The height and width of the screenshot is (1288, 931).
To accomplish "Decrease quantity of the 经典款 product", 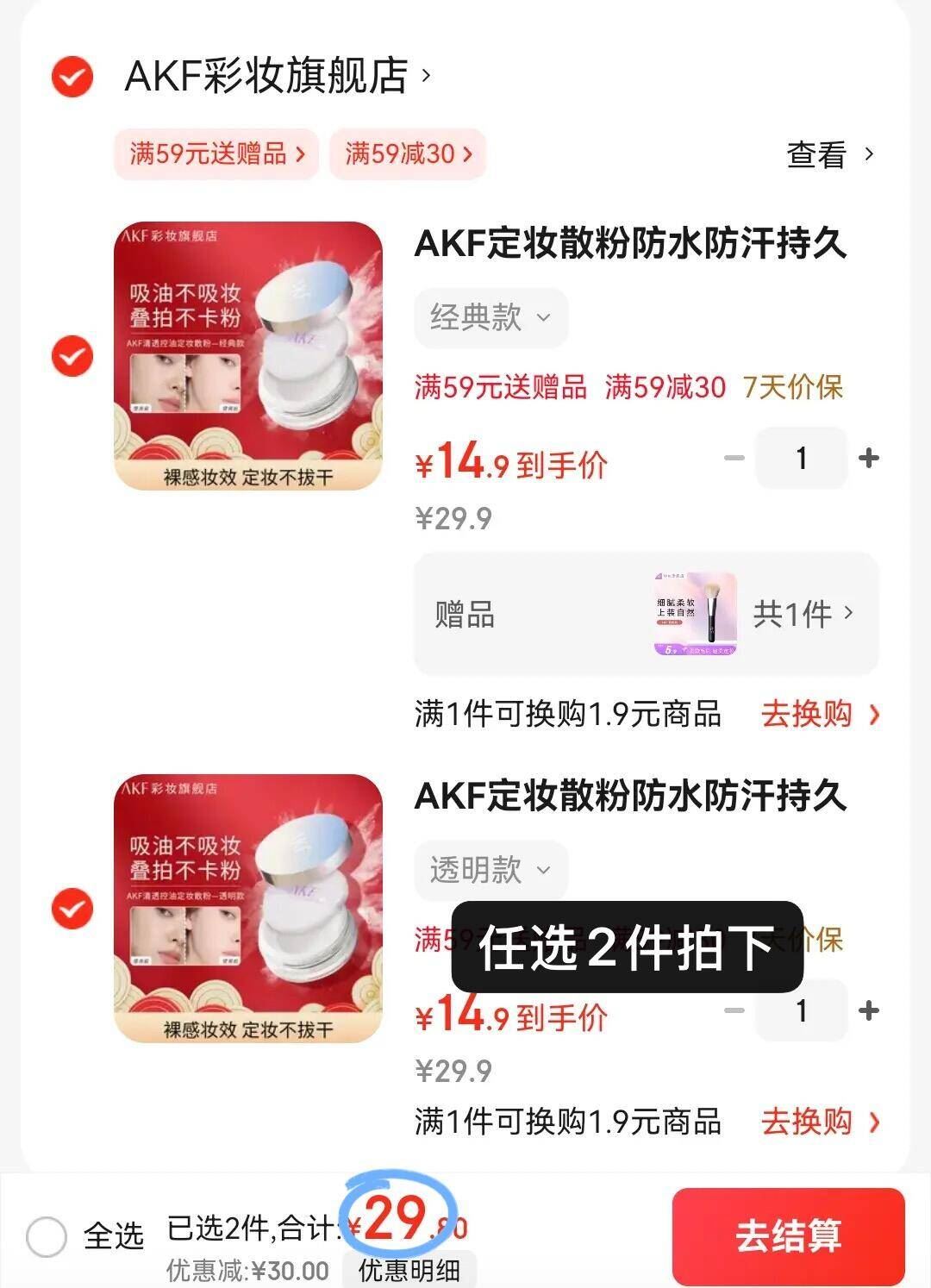I will 734,458.
